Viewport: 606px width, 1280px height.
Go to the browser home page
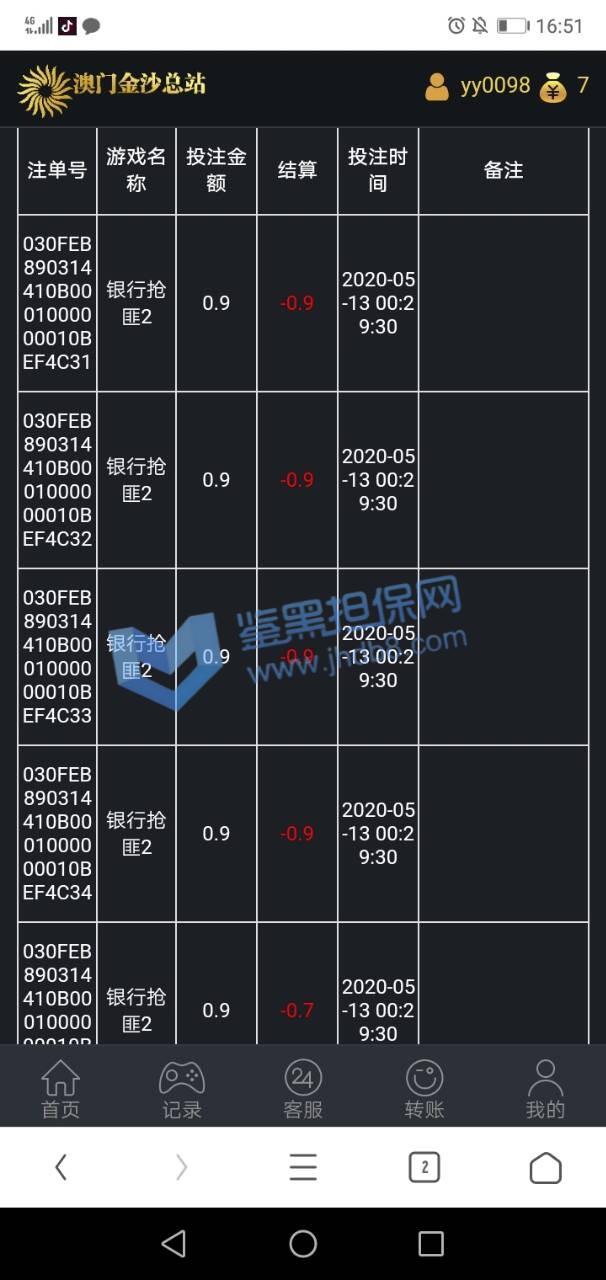click(545, 1167)
